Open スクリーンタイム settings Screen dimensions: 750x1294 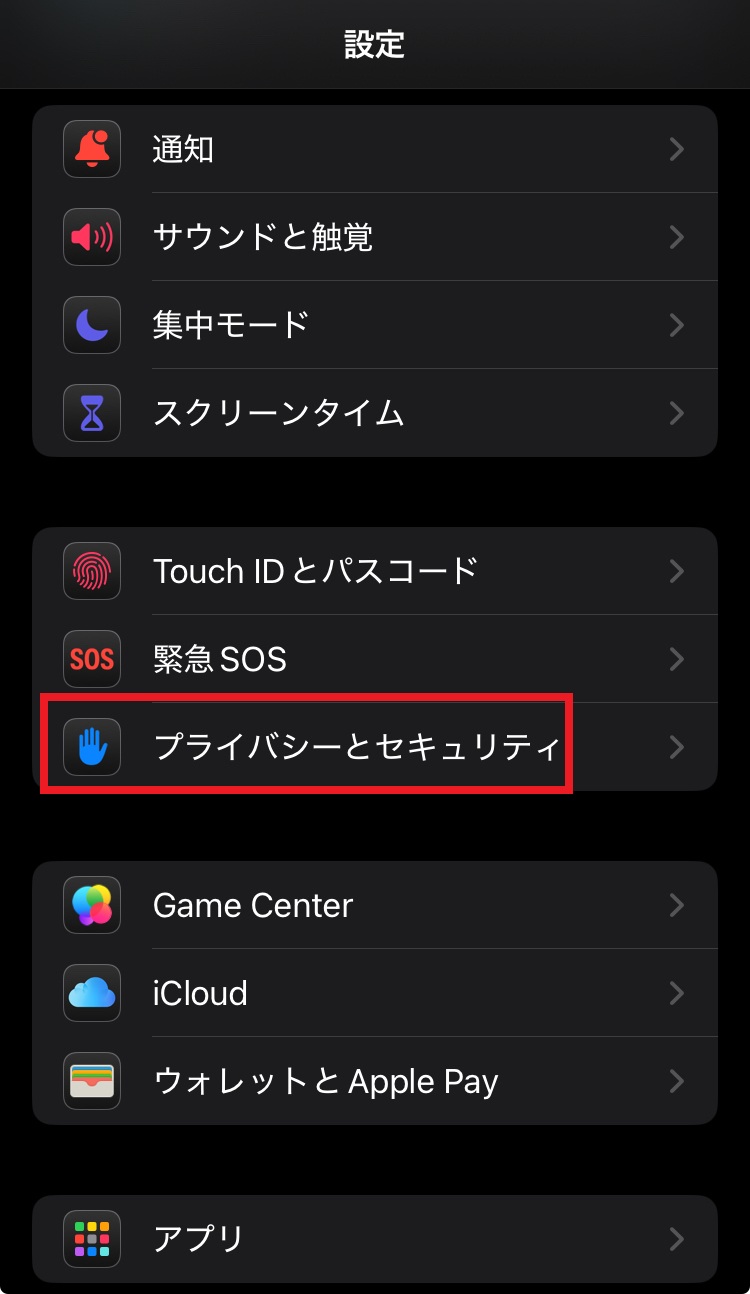coord(374,413)
